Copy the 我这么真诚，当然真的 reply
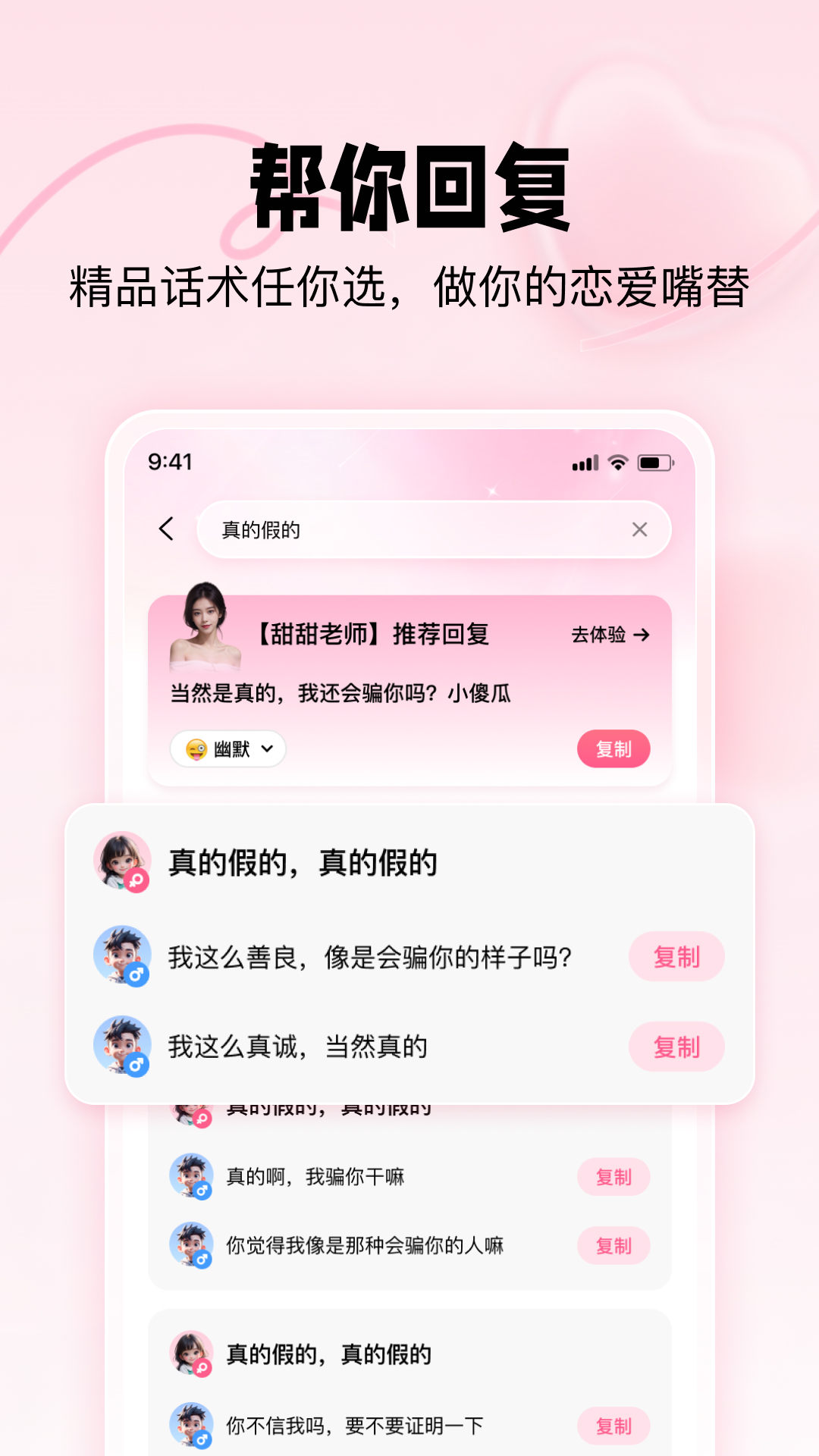Image resolution: width=819 pixels, height=1456 pixels. [676, 1046]
